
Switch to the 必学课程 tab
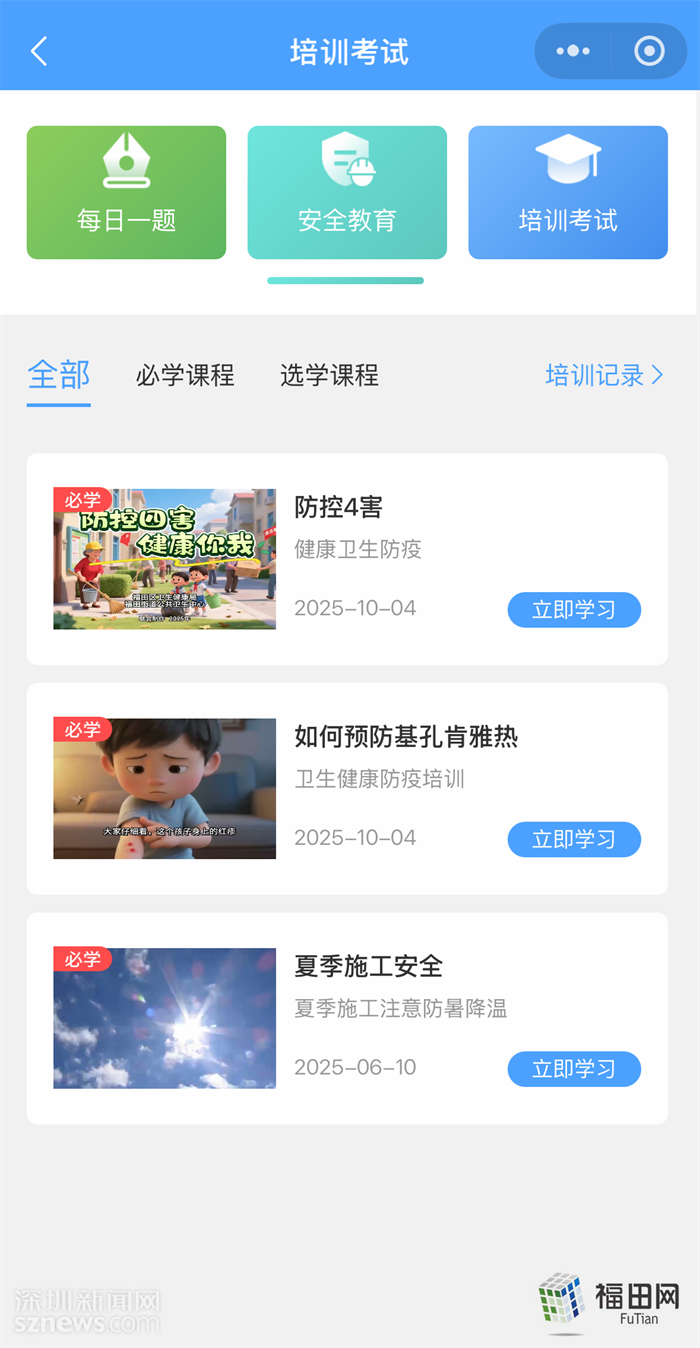click(185, 376)
